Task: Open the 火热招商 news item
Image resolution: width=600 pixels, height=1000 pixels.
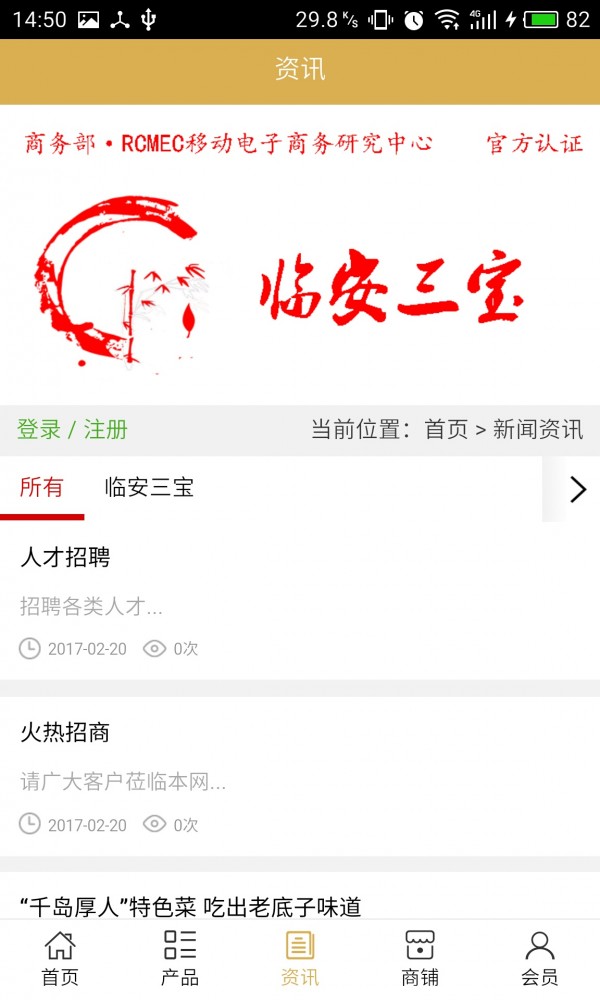Action: [65, 733]
